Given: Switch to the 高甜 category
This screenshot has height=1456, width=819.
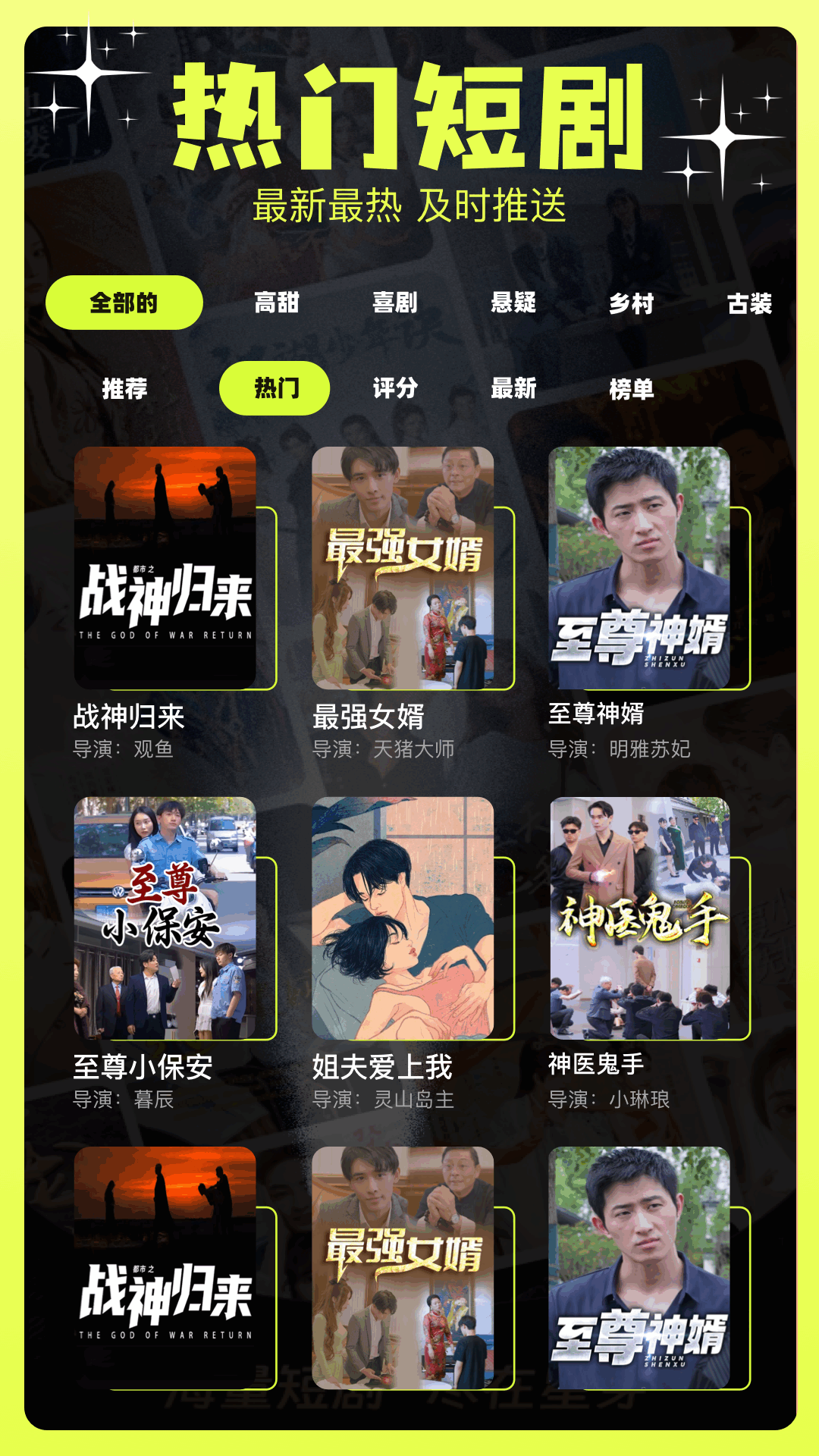Looking at the screenshot, I should coord(275,302).
